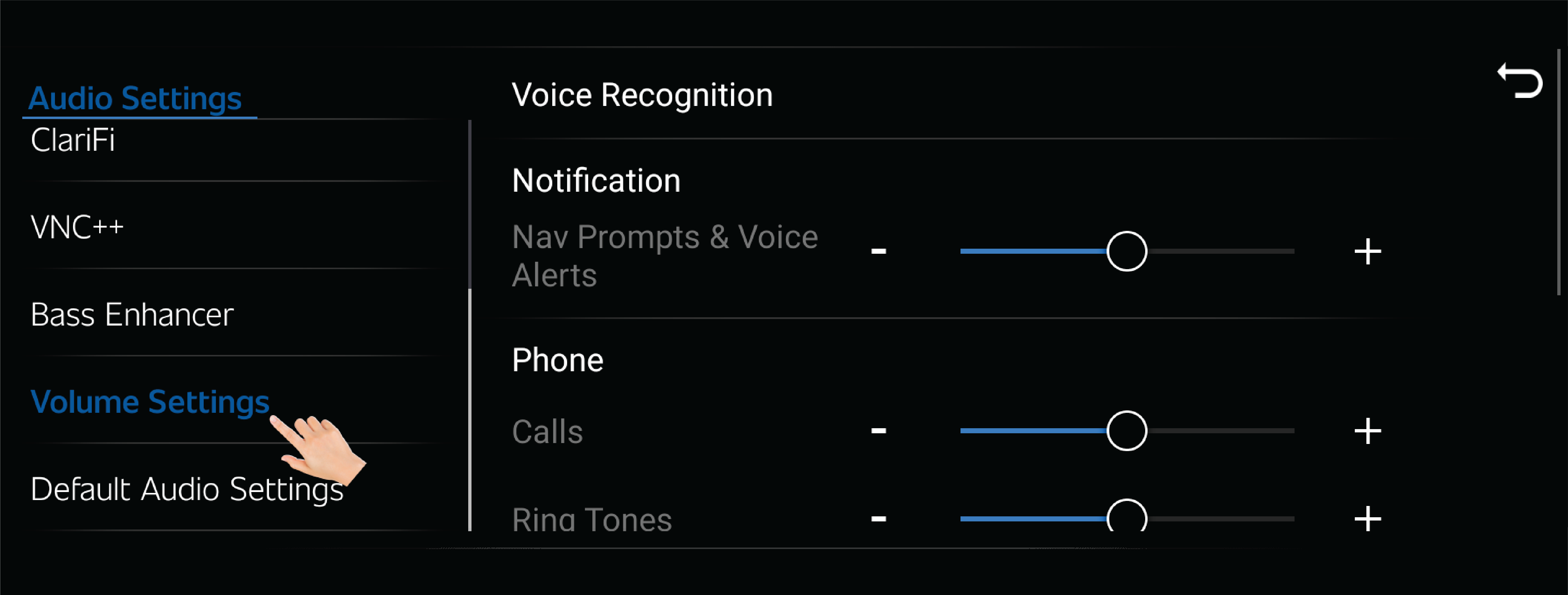Increase Nav Prompts & Voice Alerts volume
The height and width of the screenshot is (595, 1568).
pyautogui.click(x=1367, y=251)
